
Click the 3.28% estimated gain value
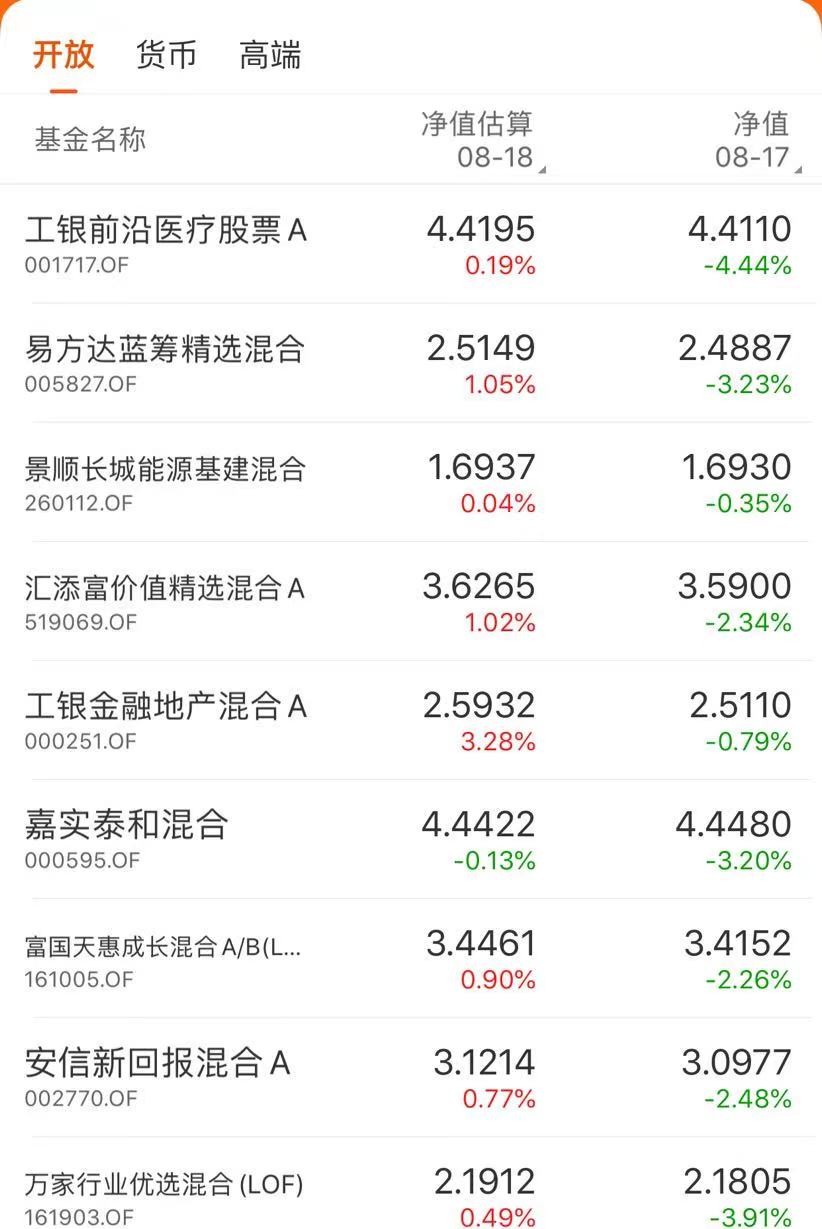click(499, 741)
